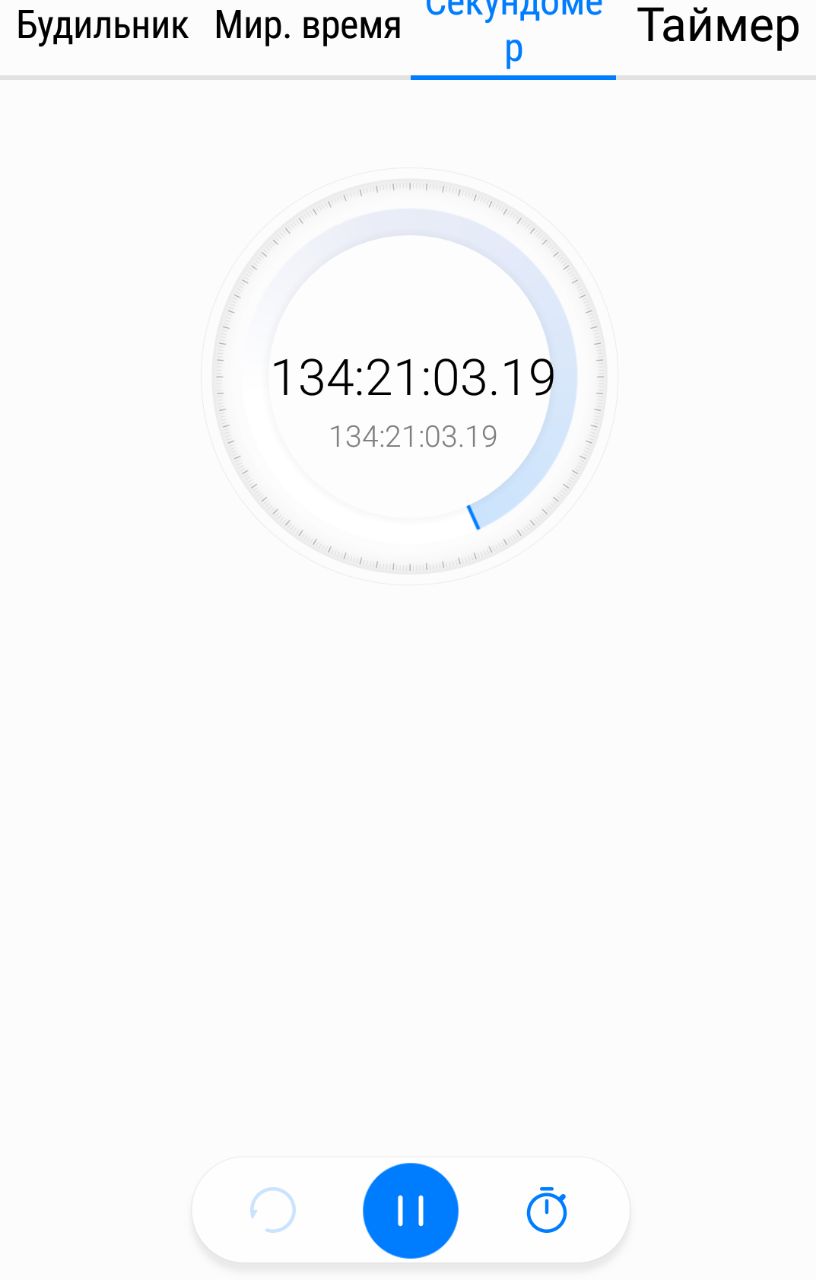Viewport: 816px width, 1280px height.
Task: Select the Секундомер tab
Action: point(513,28)
